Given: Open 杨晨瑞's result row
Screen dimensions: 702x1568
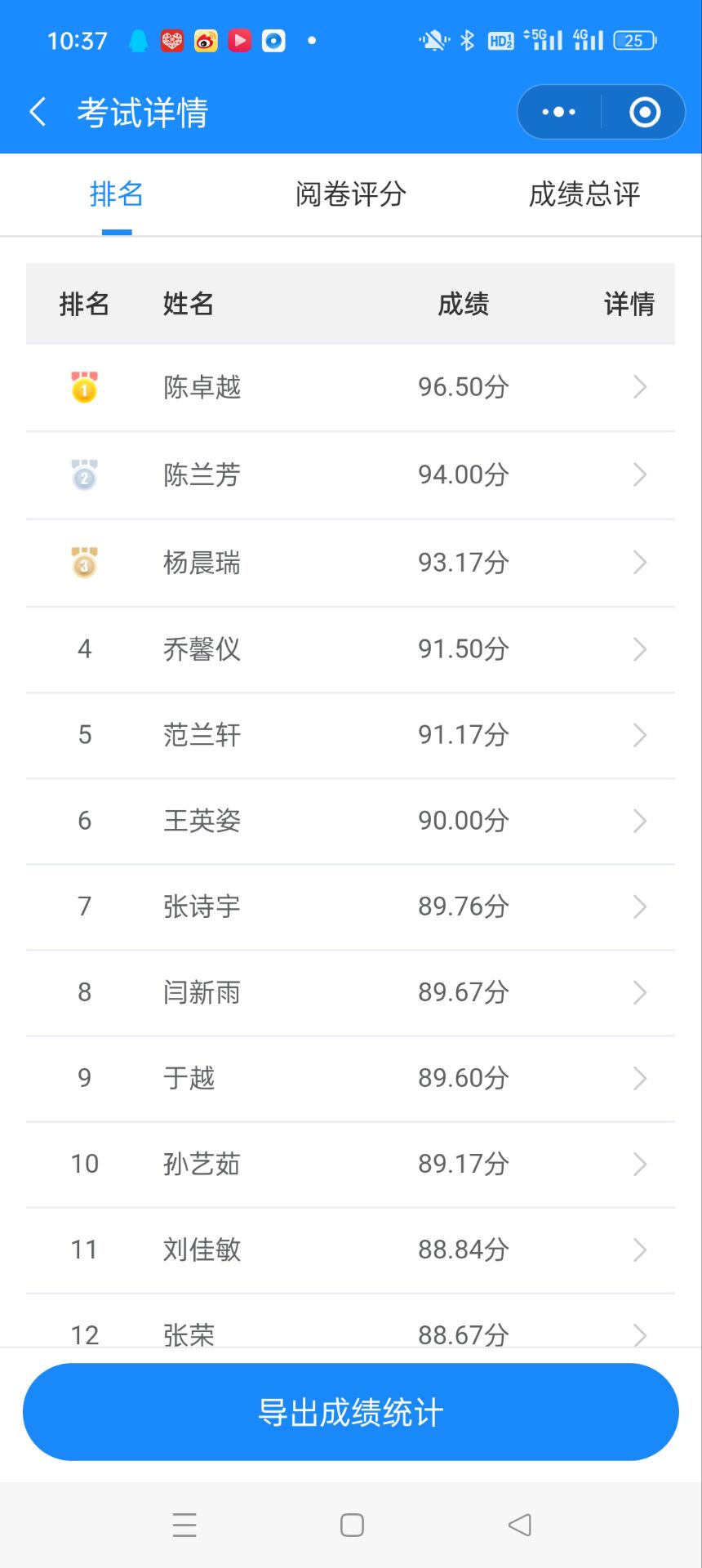Looking at the screenshot, I should point(639,563).
